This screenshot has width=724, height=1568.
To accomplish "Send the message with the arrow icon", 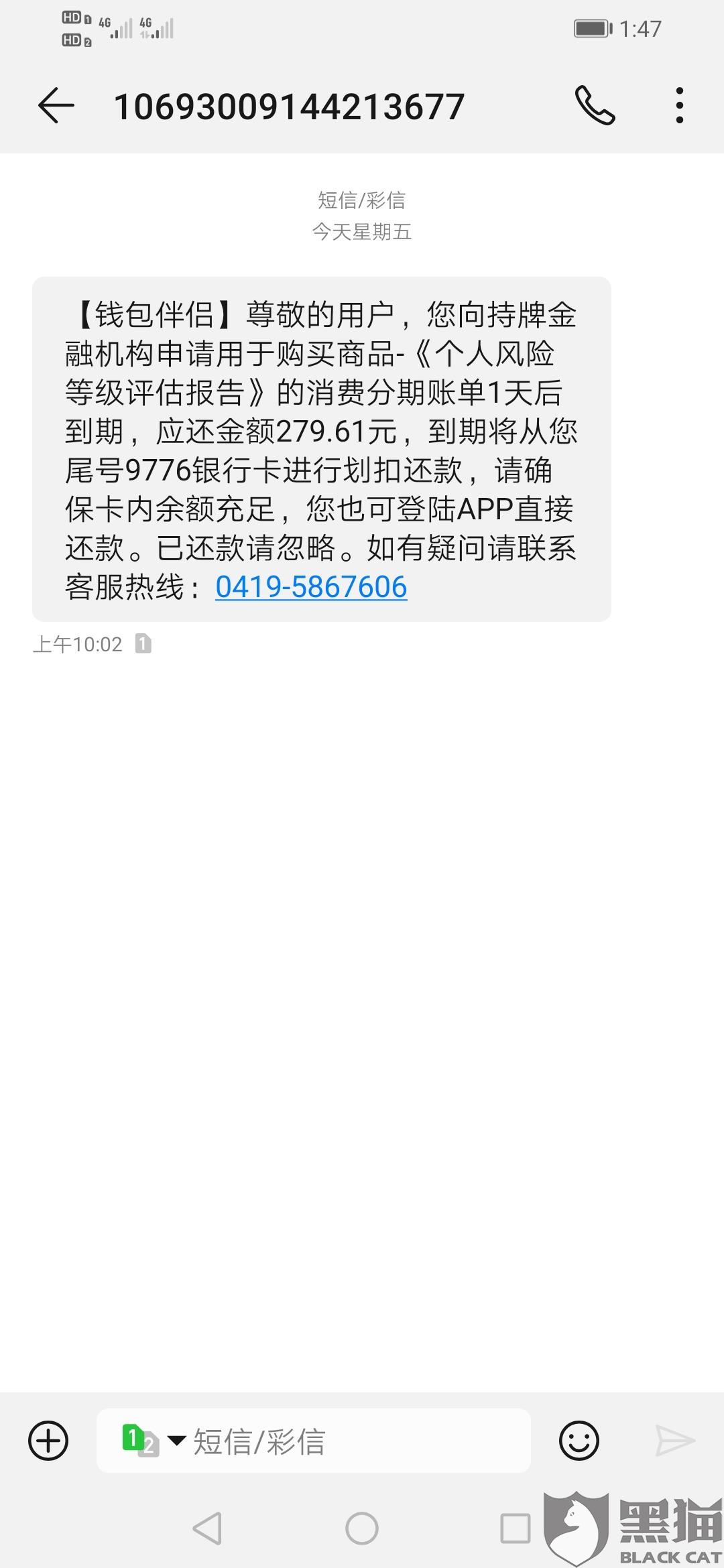I will (674, 1441).
